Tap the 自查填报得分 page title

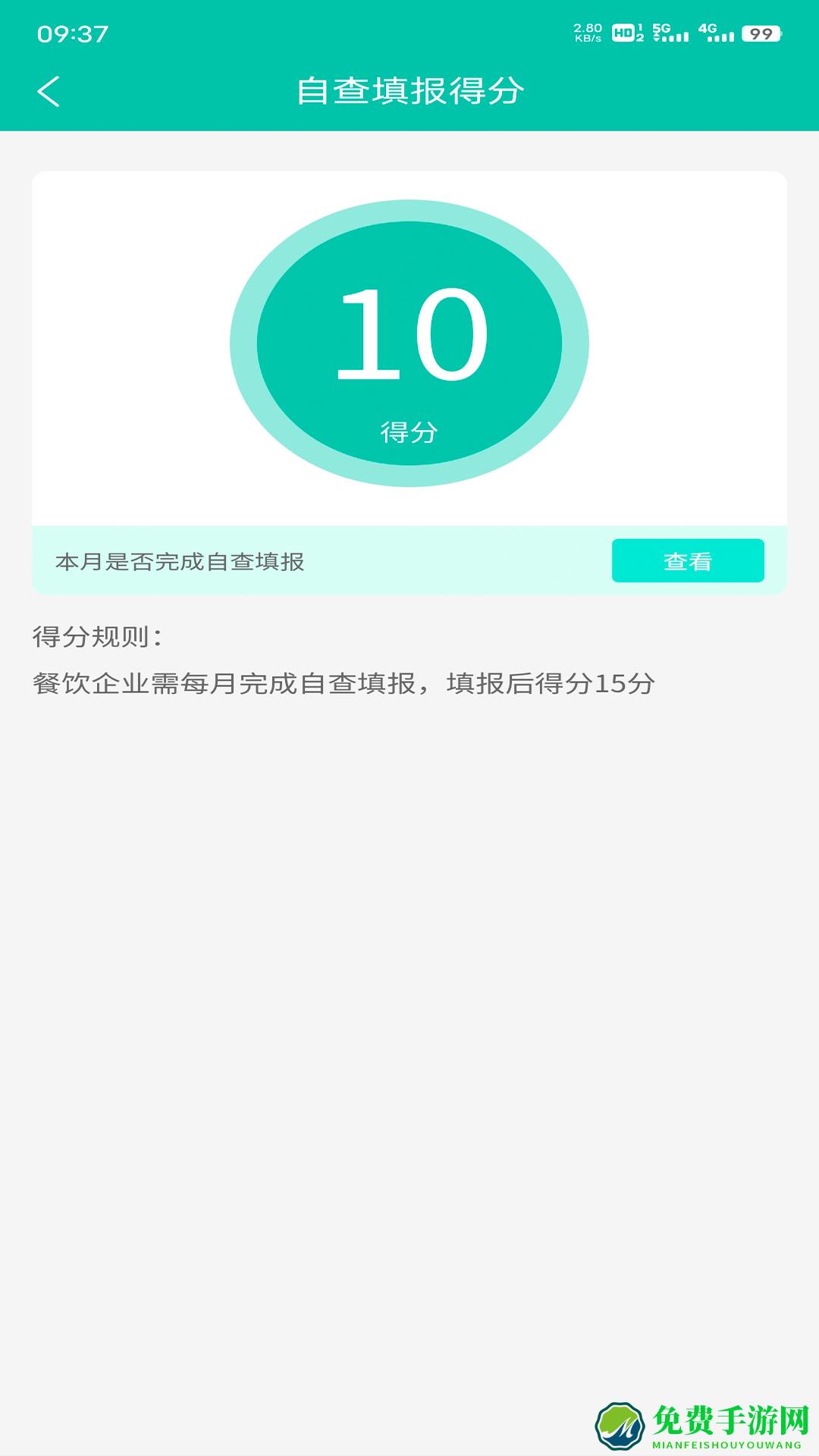(x=409, y=89)
